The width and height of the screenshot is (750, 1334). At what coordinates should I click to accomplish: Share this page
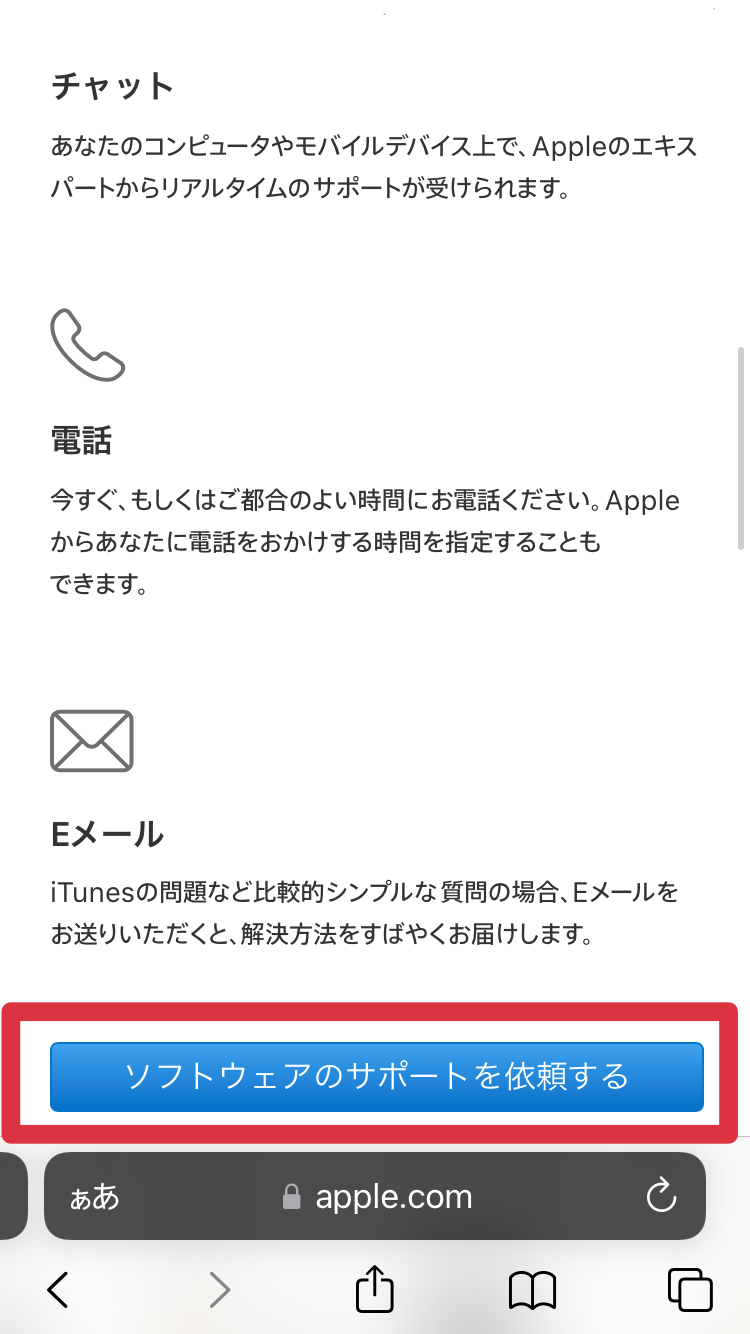pos(375,1288)
